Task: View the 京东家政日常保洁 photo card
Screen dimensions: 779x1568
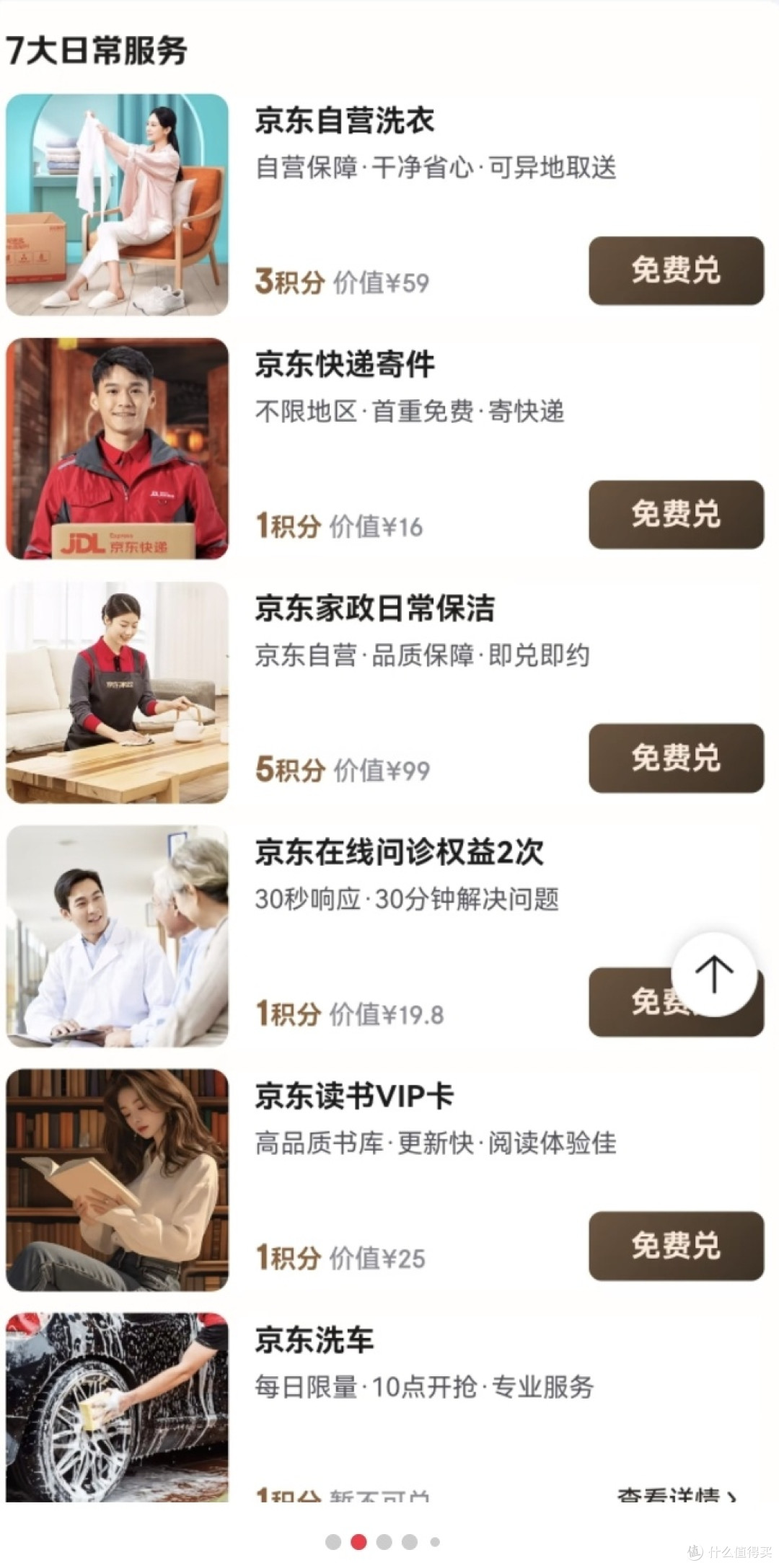Action: point(117,692)
